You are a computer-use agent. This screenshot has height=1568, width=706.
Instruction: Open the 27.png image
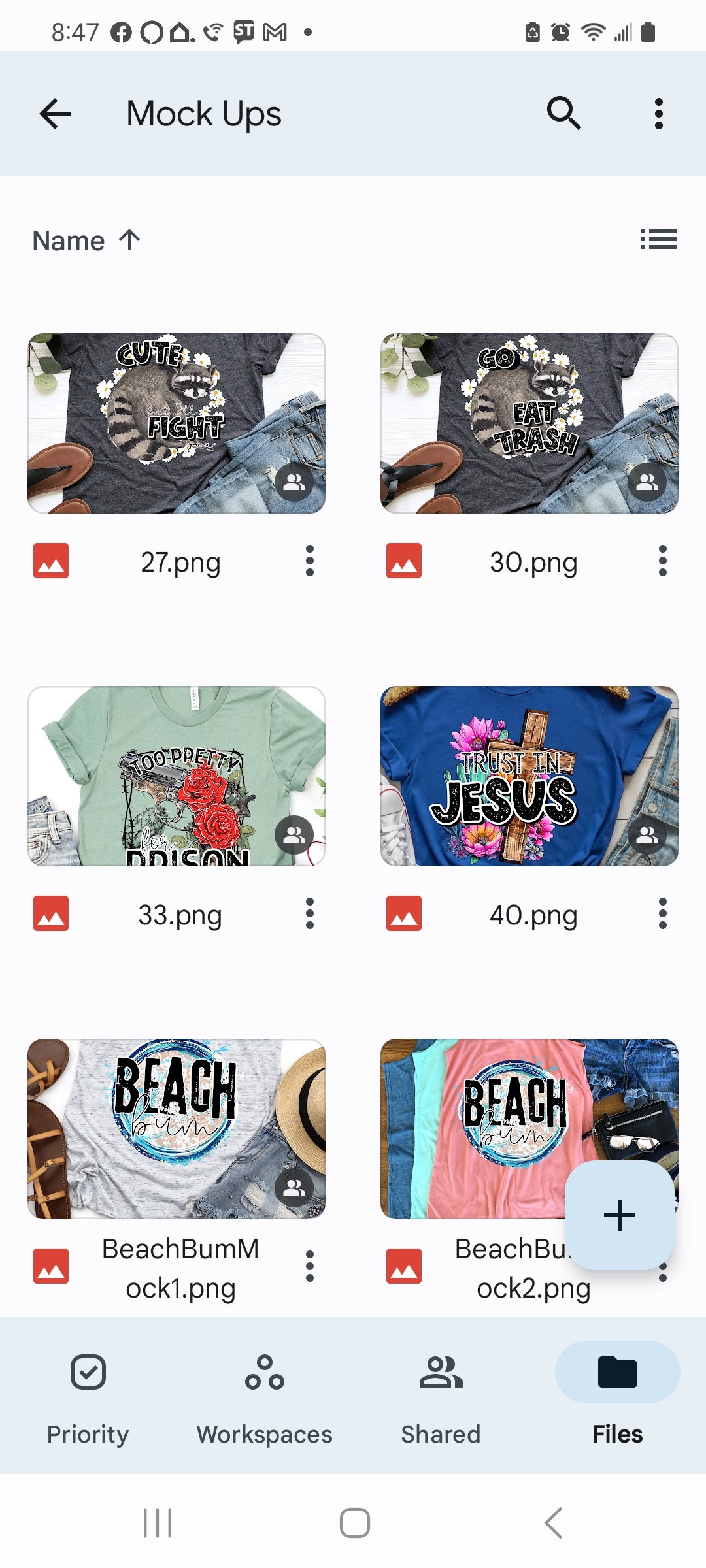(176, 423)
